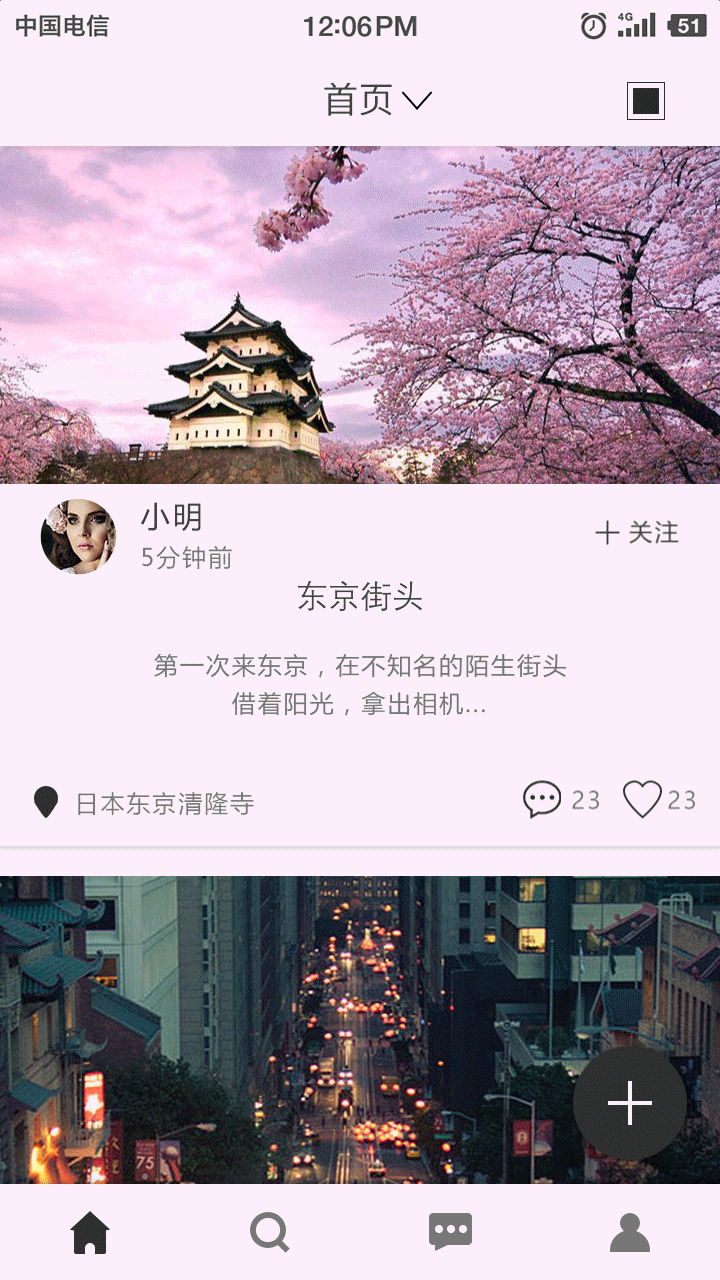Viewport: 720px width, 1280px height.
Task: Open 小明's profile via the avatar photo
Action: click(78, 536)
